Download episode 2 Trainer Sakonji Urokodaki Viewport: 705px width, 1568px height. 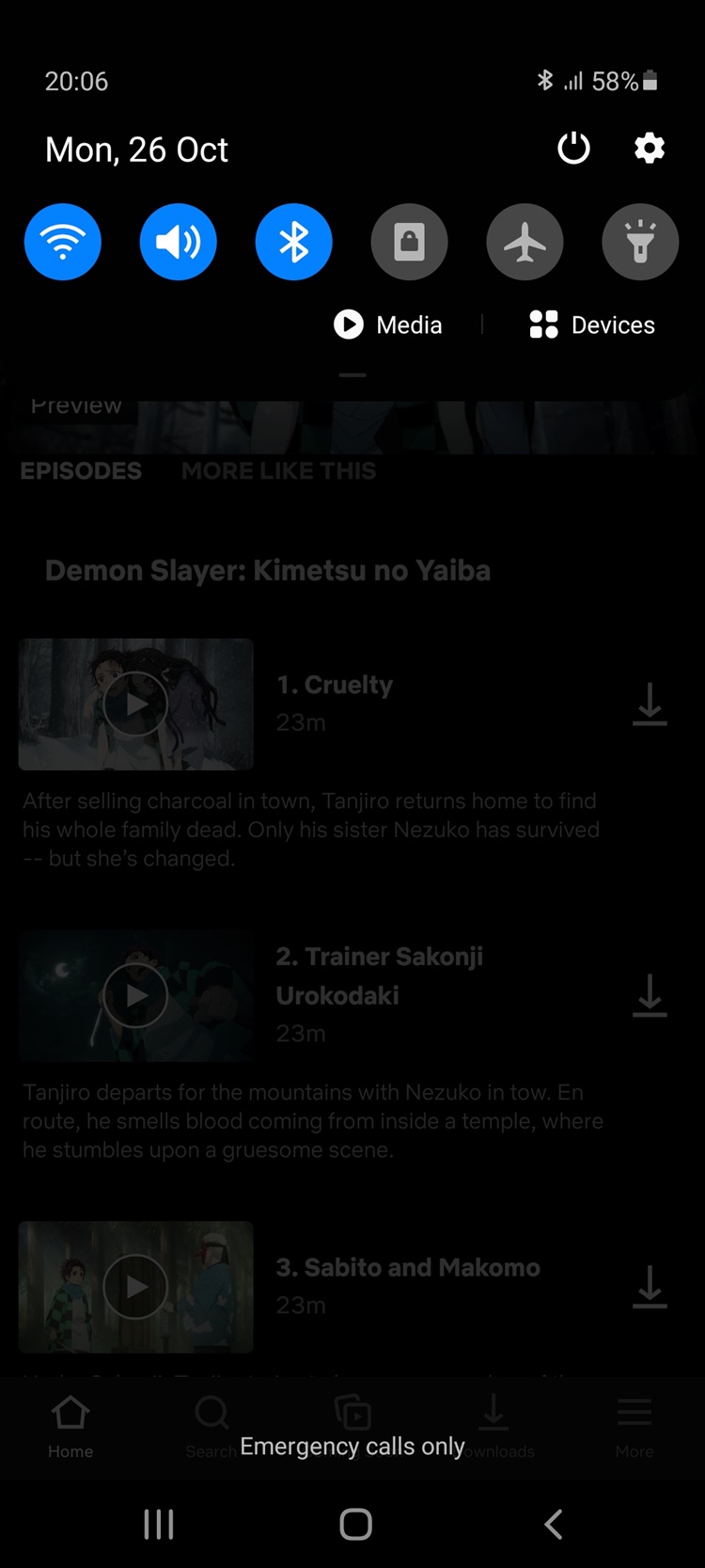(x=650, y=995)
